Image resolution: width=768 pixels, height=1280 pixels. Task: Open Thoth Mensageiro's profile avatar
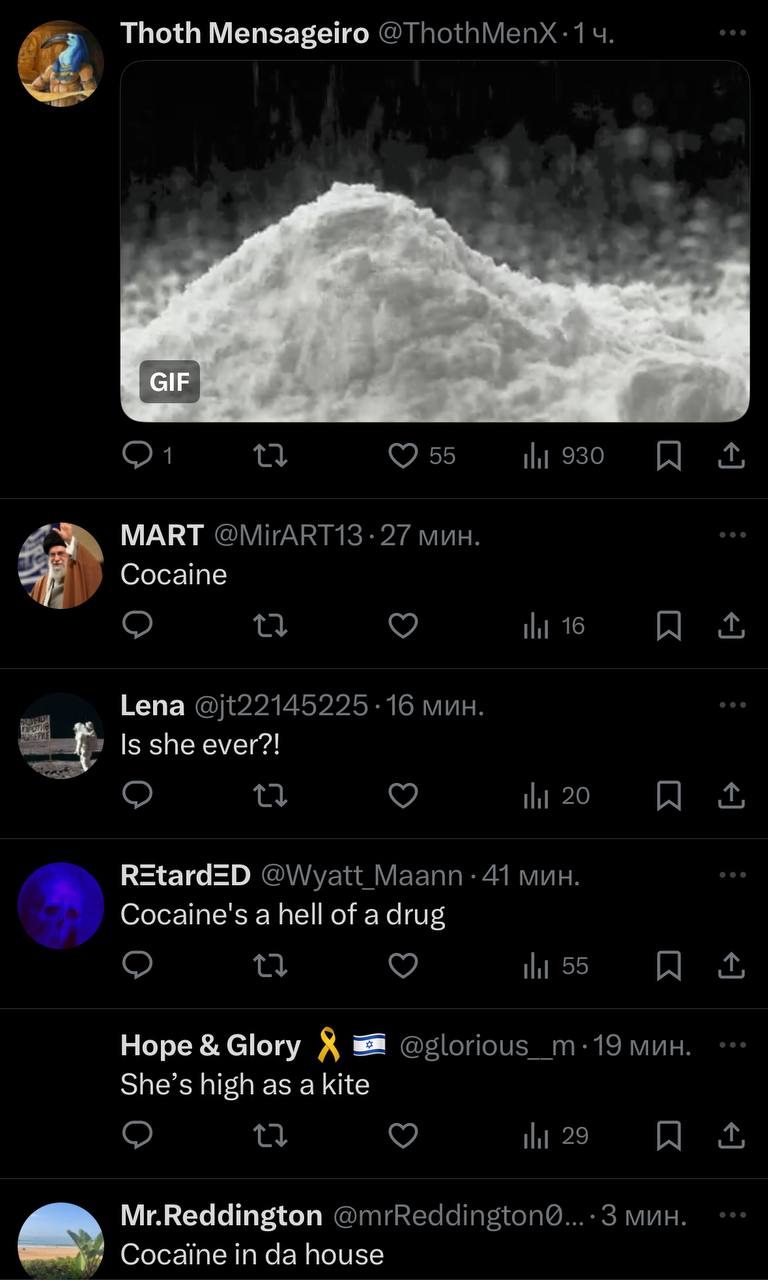[x=61, y=63]
